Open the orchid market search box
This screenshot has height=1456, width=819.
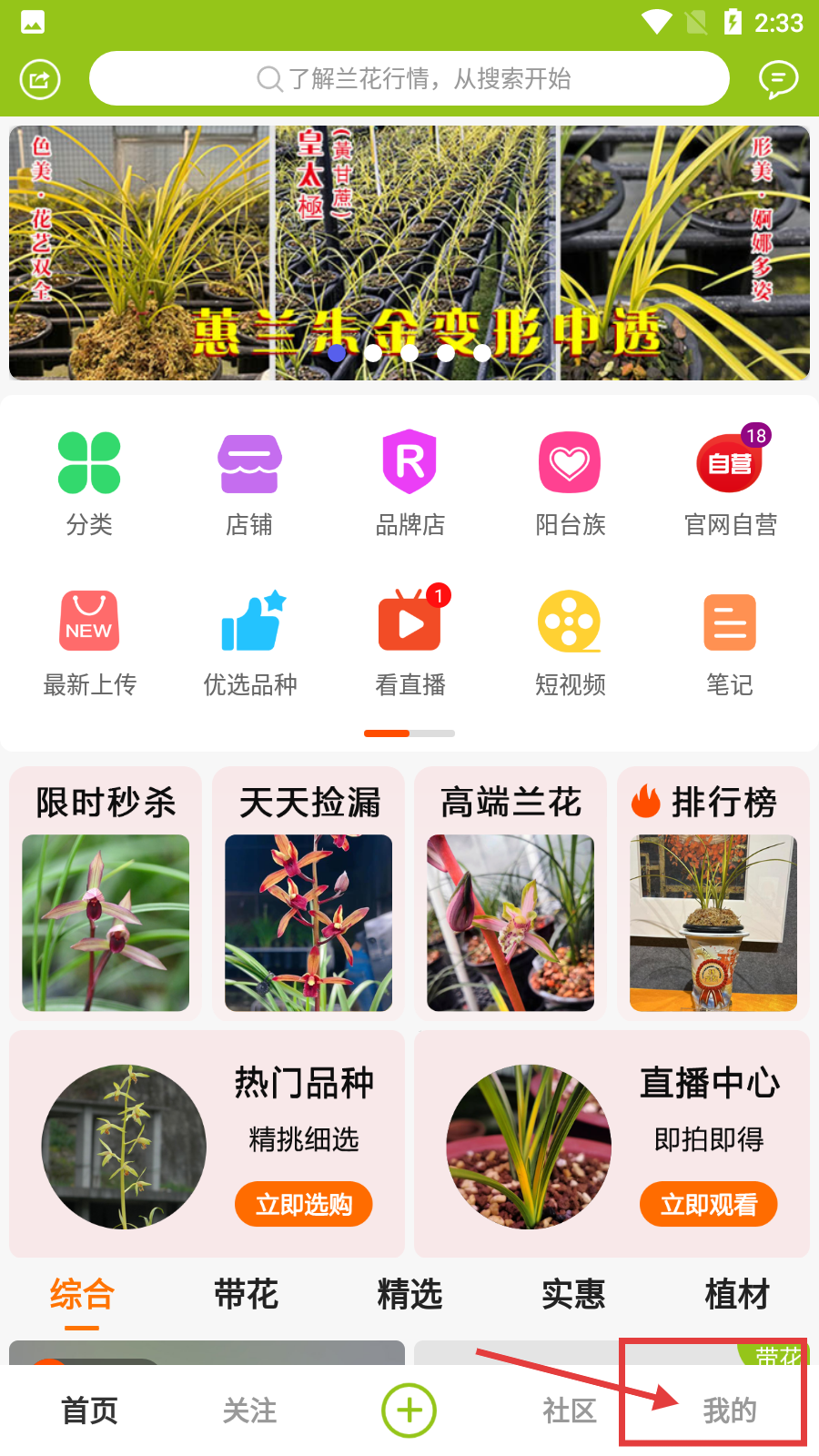[x=409, y=79]
